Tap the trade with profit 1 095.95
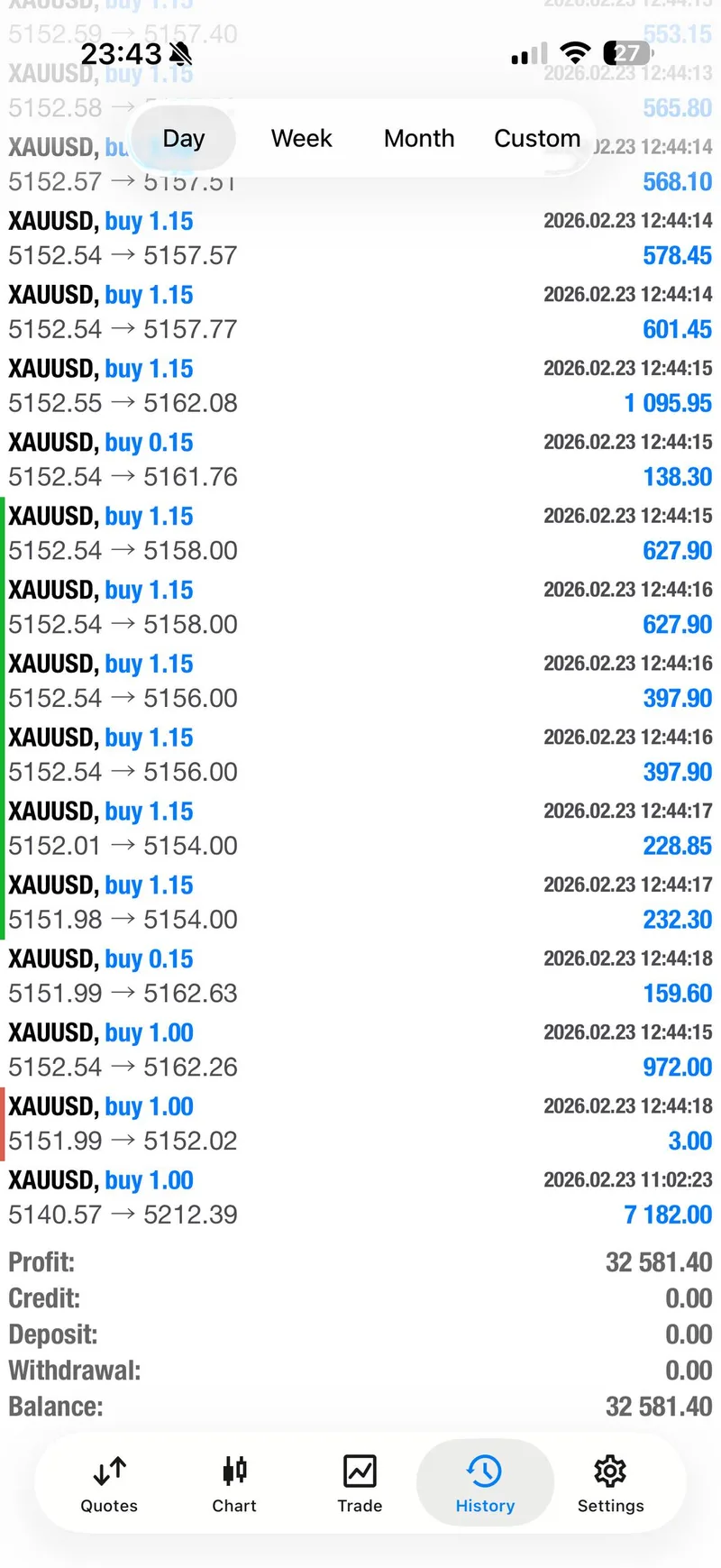This screenshot has width=721, height=1568. point(360,385)
